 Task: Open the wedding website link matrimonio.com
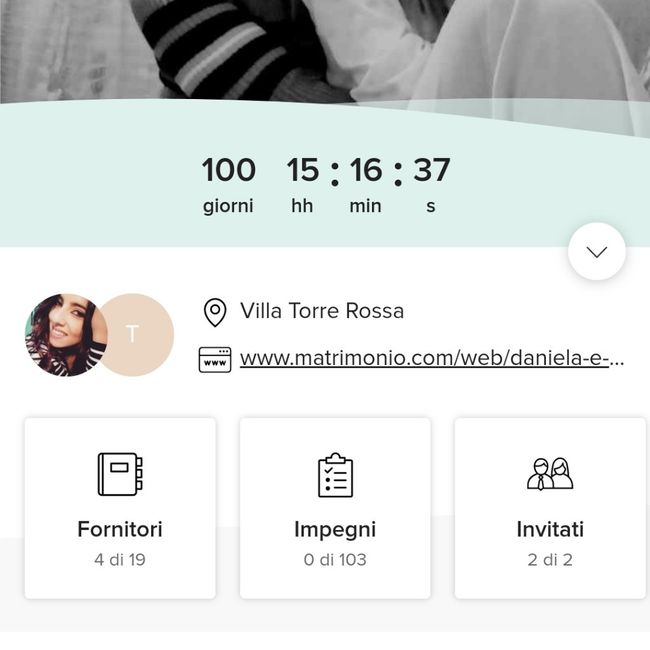[x=431, y=359]
